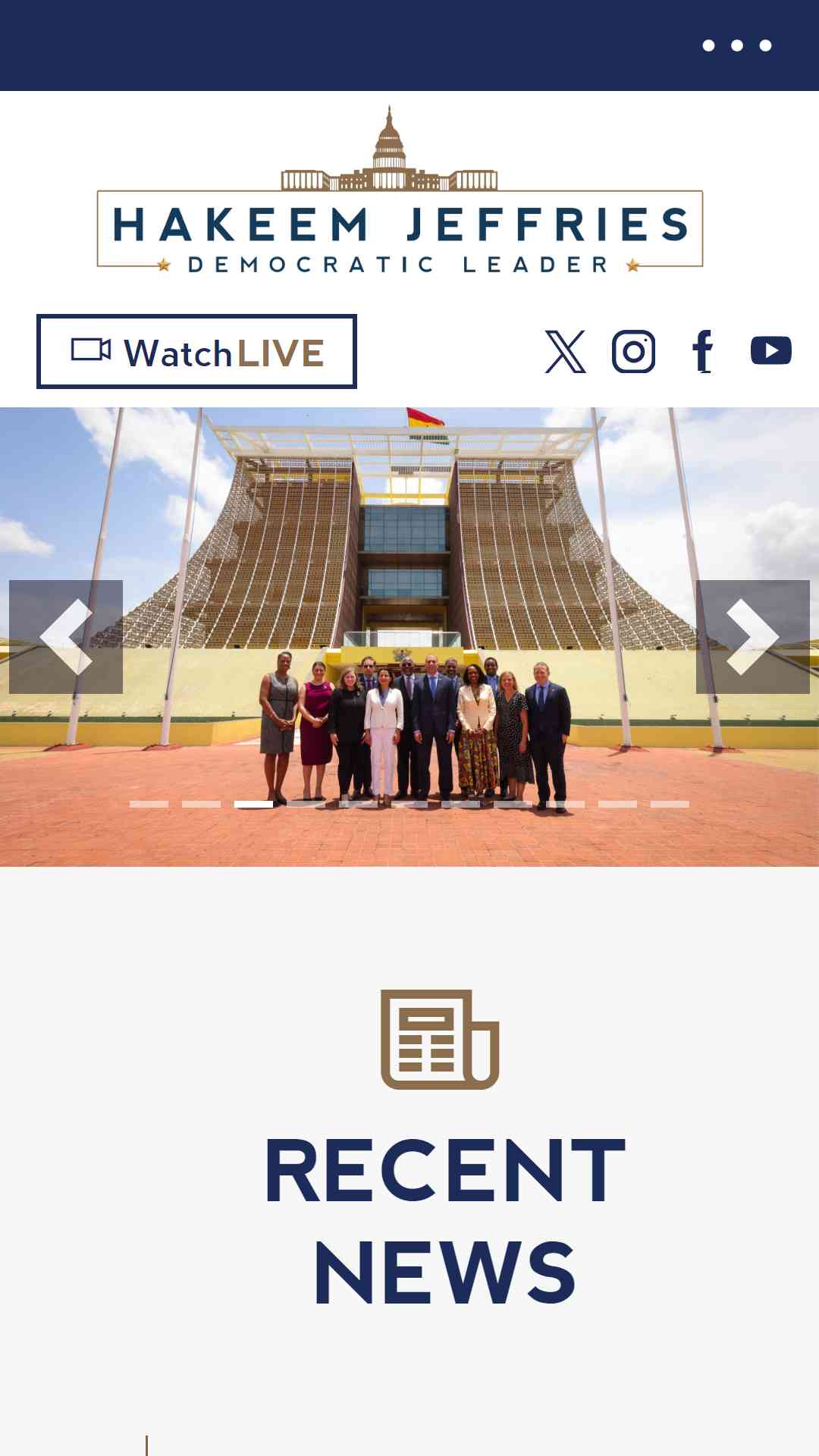Tap the Watch LIVE button

pyautogui.click(x=196, y=352)
